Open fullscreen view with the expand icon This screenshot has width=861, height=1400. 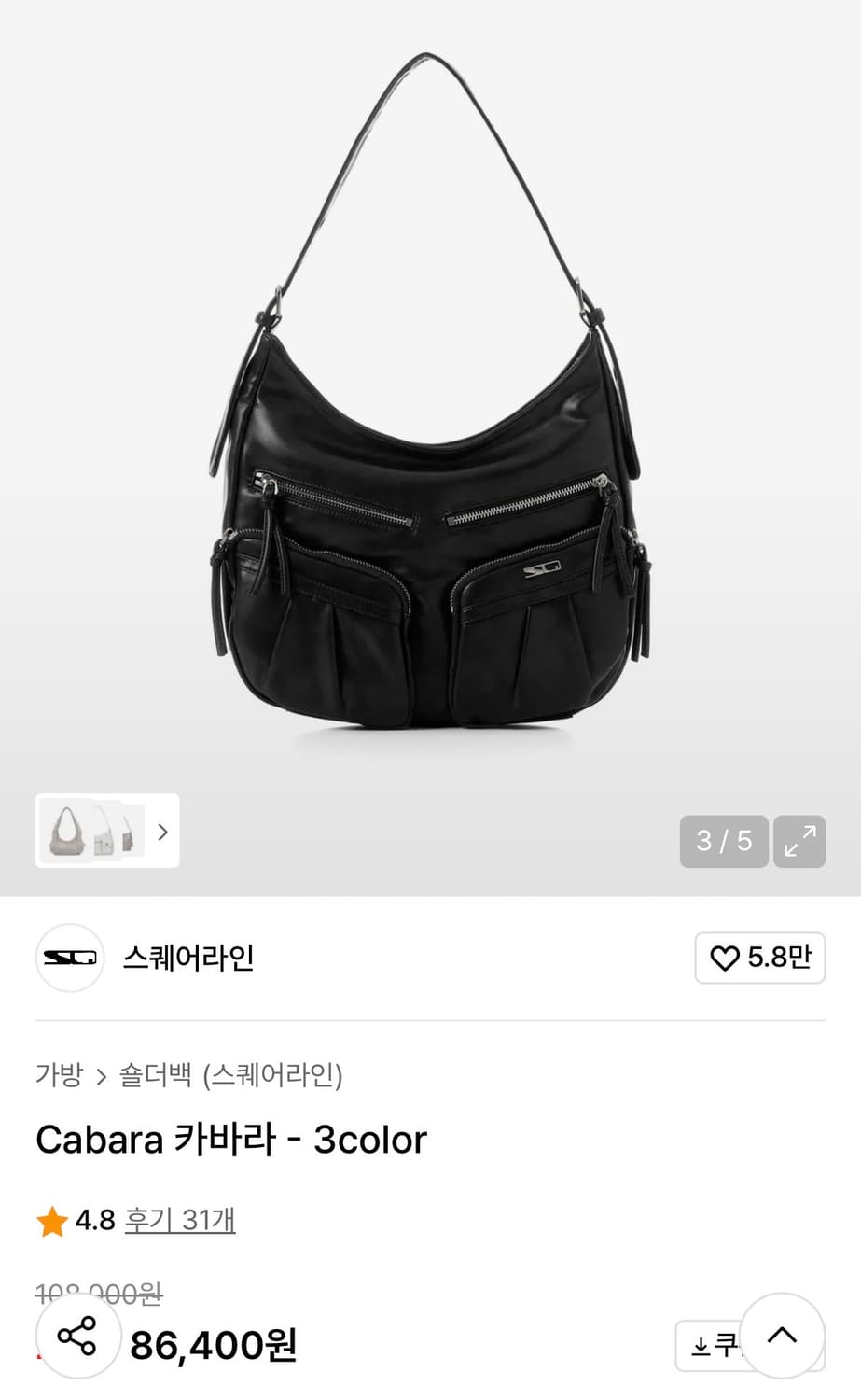click(x=798, y=841)
